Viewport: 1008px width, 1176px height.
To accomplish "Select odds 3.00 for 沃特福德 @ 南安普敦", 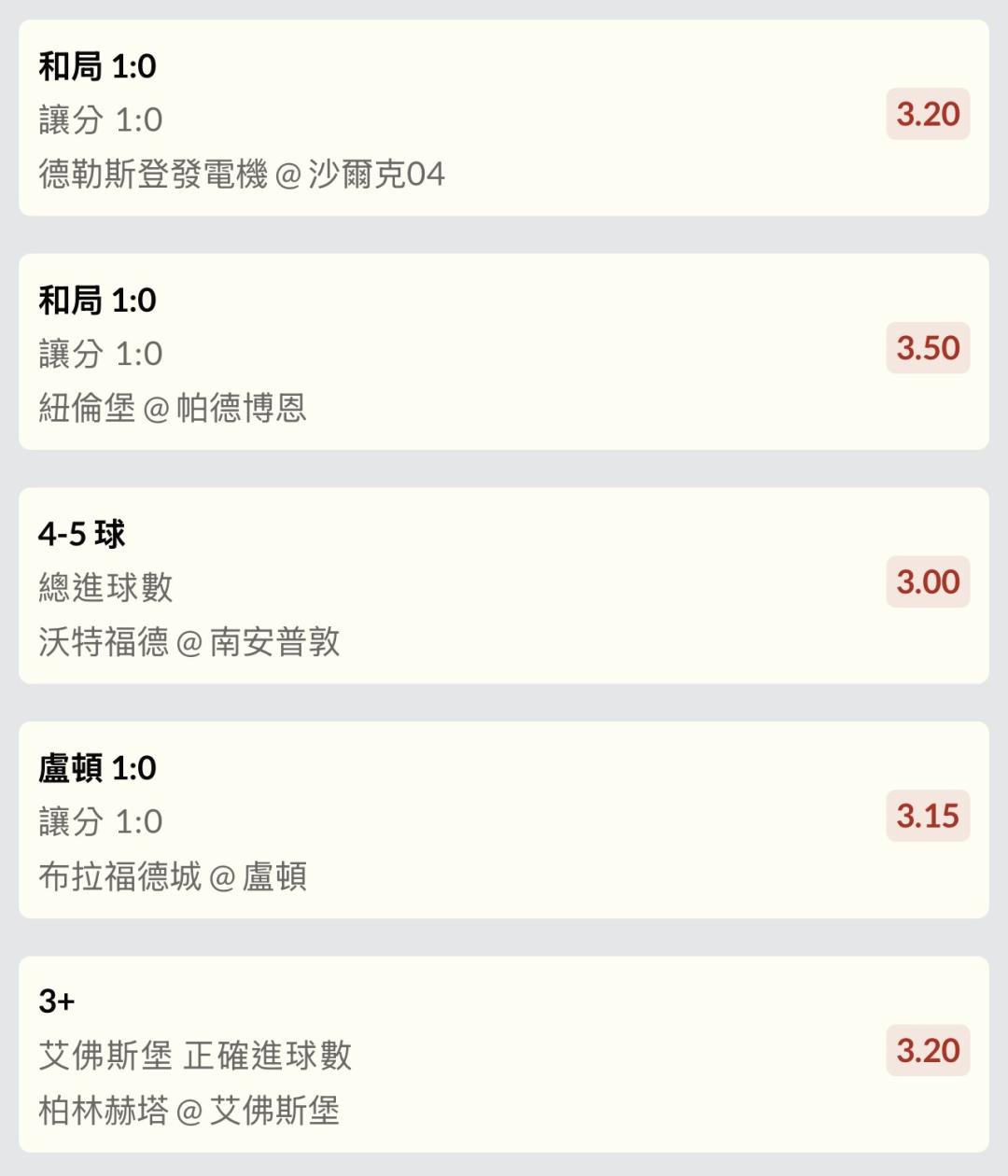I will (x=928, y=582).
